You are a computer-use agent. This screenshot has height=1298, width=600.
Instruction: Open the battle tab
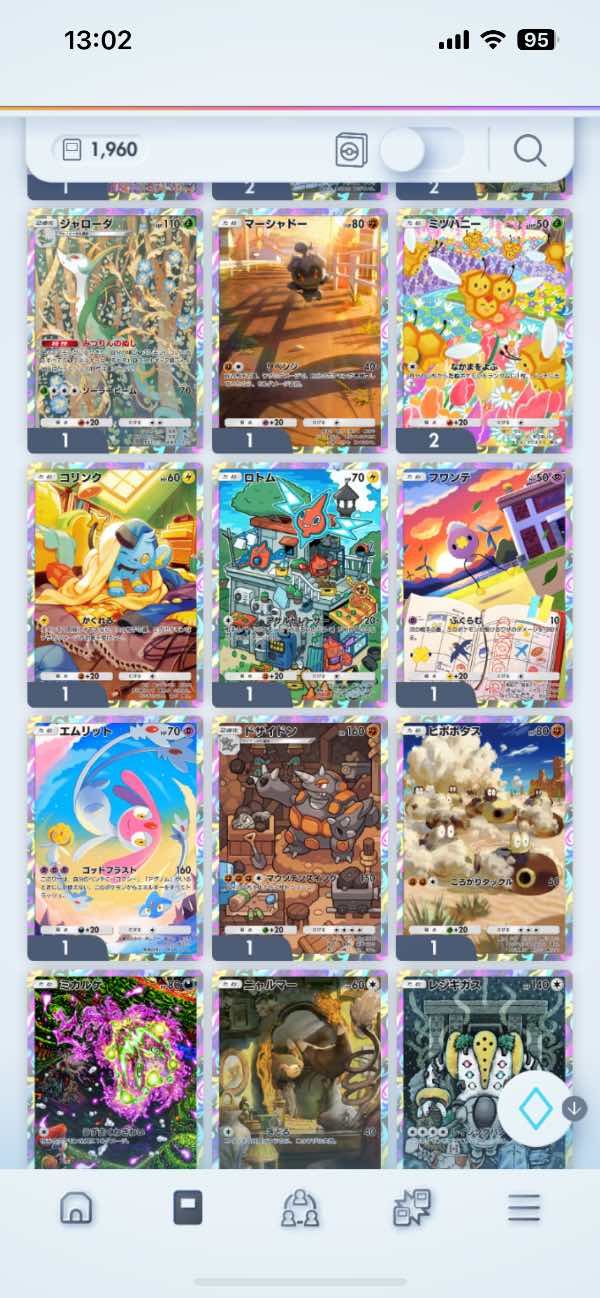(411, 1208)
